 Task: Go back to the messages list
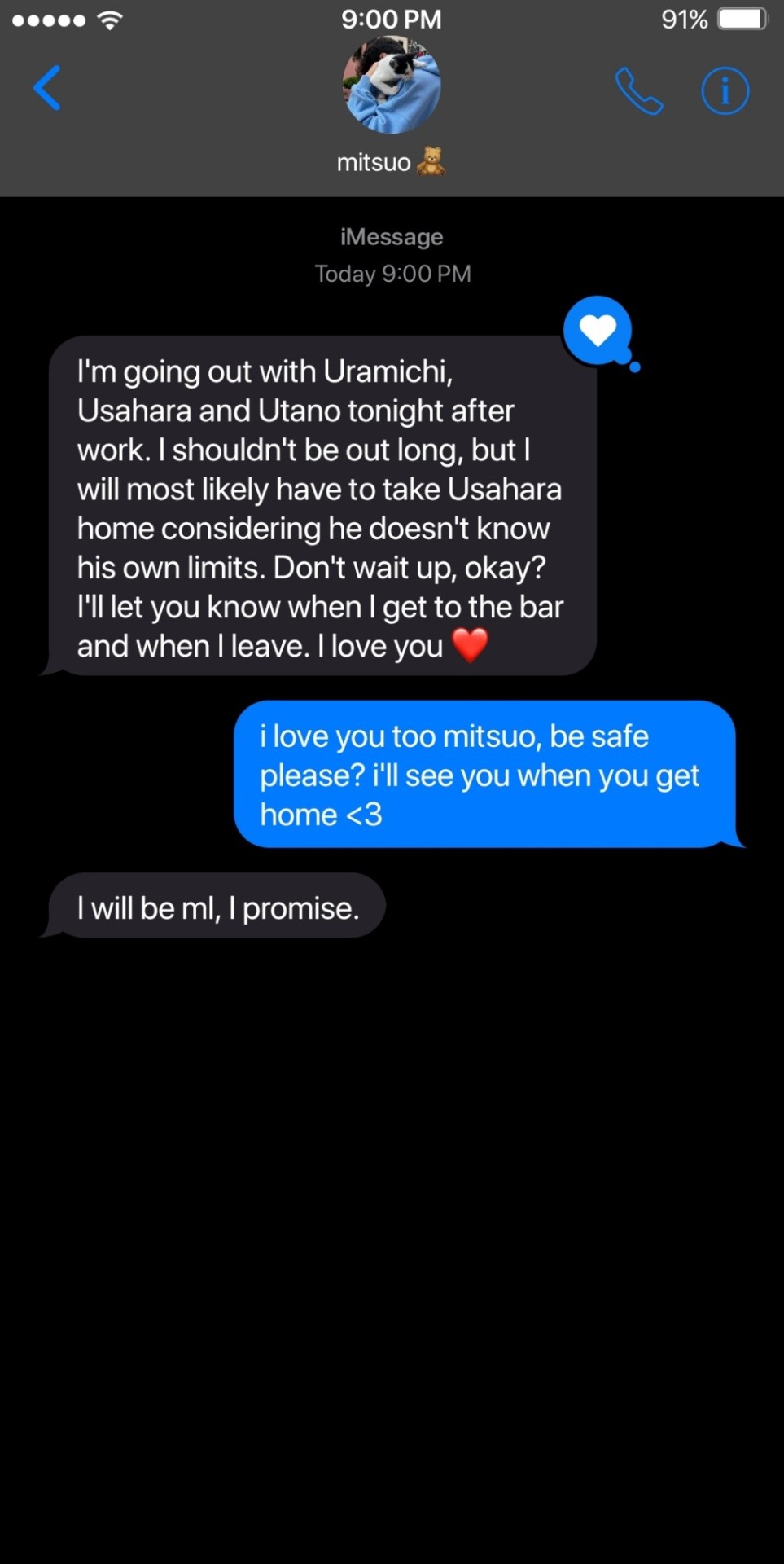47,88
